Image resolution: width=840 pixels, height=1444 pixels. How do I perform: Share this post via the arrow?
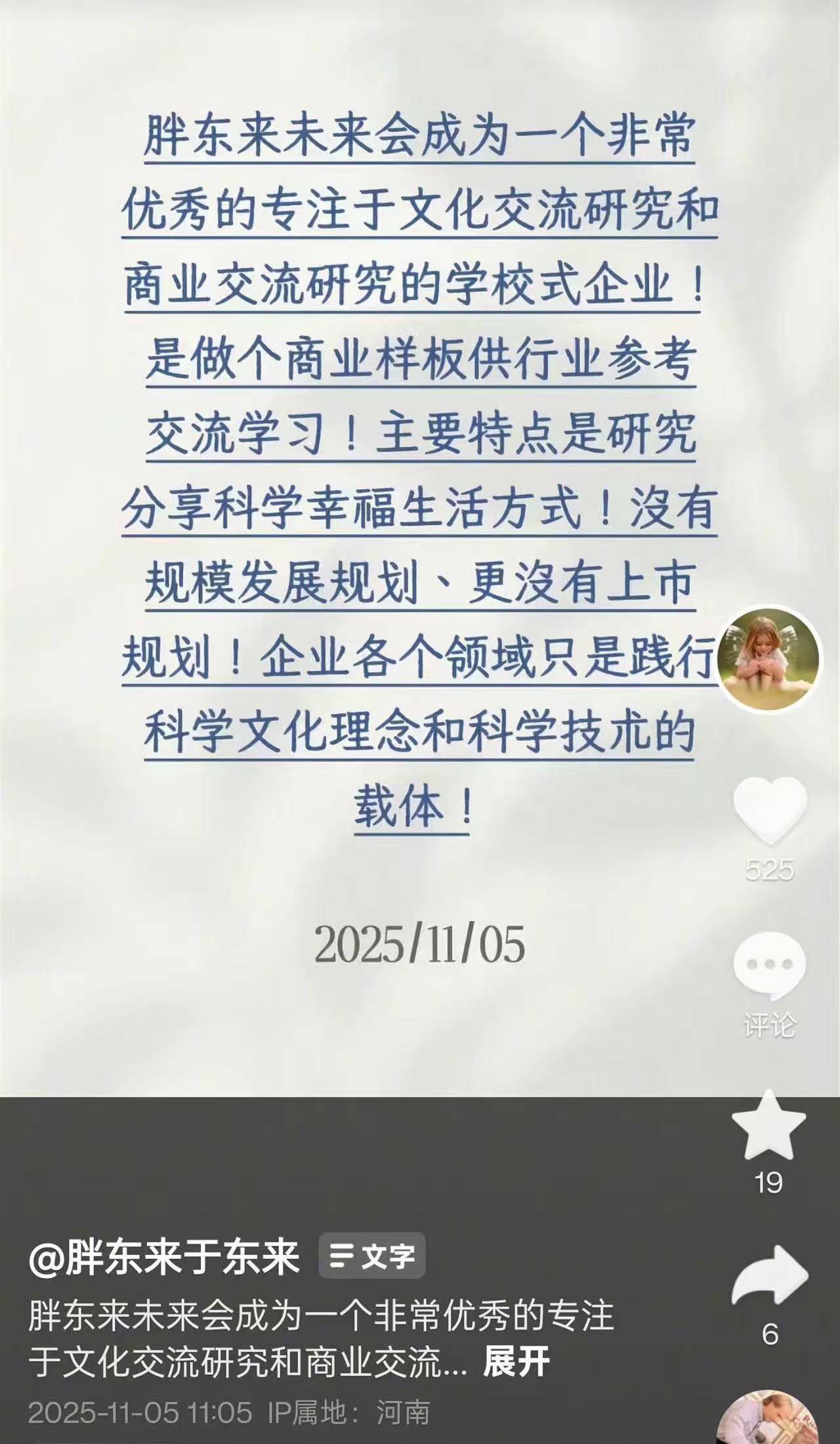[x=769, y=1277]
